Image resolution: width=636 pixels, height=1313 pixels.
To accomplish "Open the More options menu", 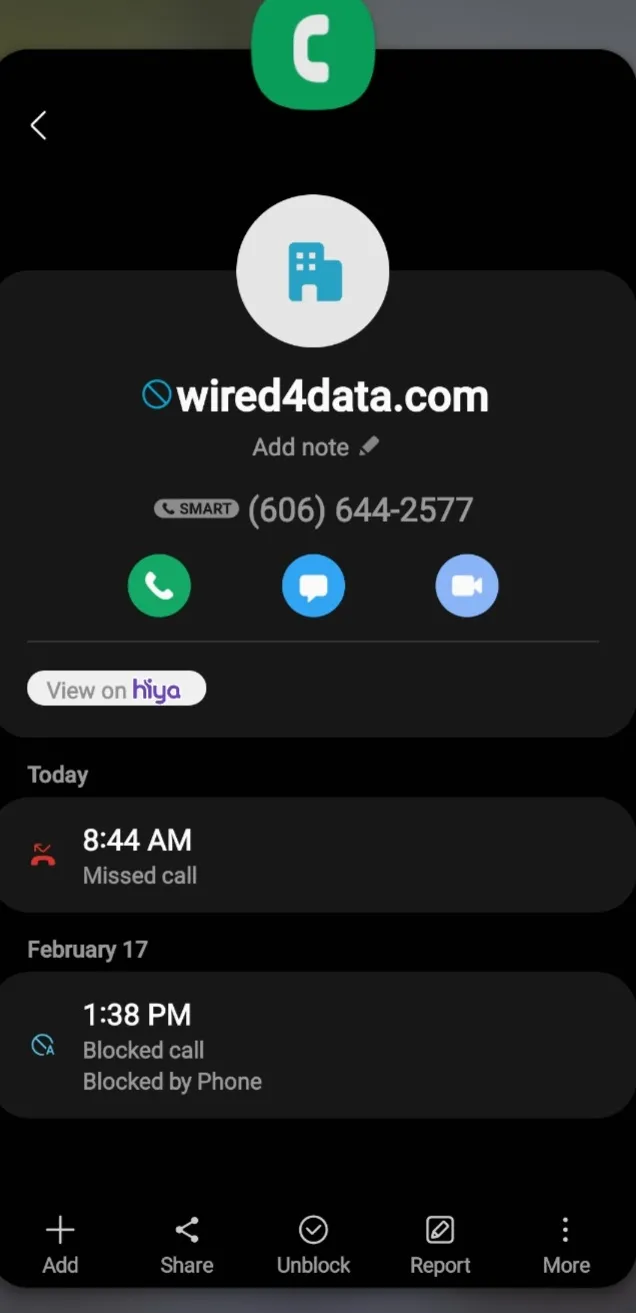I will pos(566,1246).
